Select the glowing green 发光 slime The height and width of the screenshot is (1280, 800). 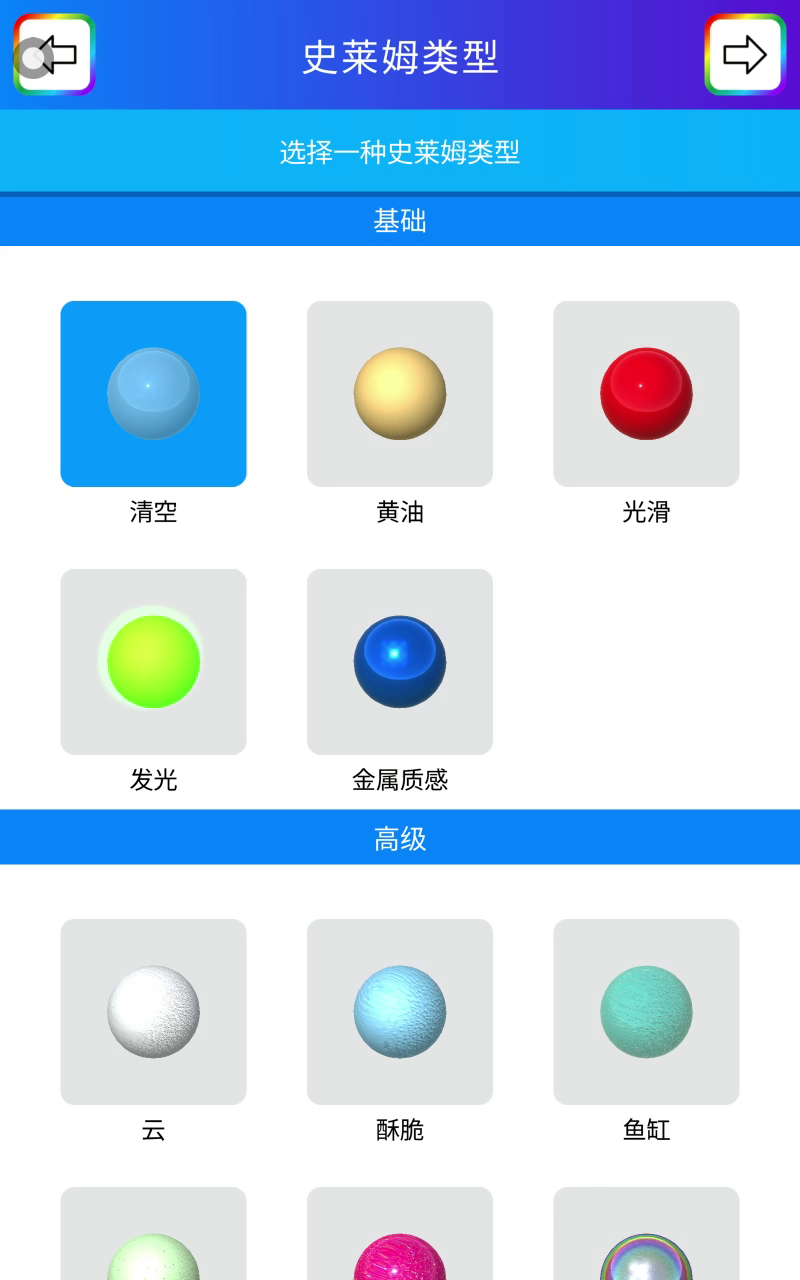153,662
